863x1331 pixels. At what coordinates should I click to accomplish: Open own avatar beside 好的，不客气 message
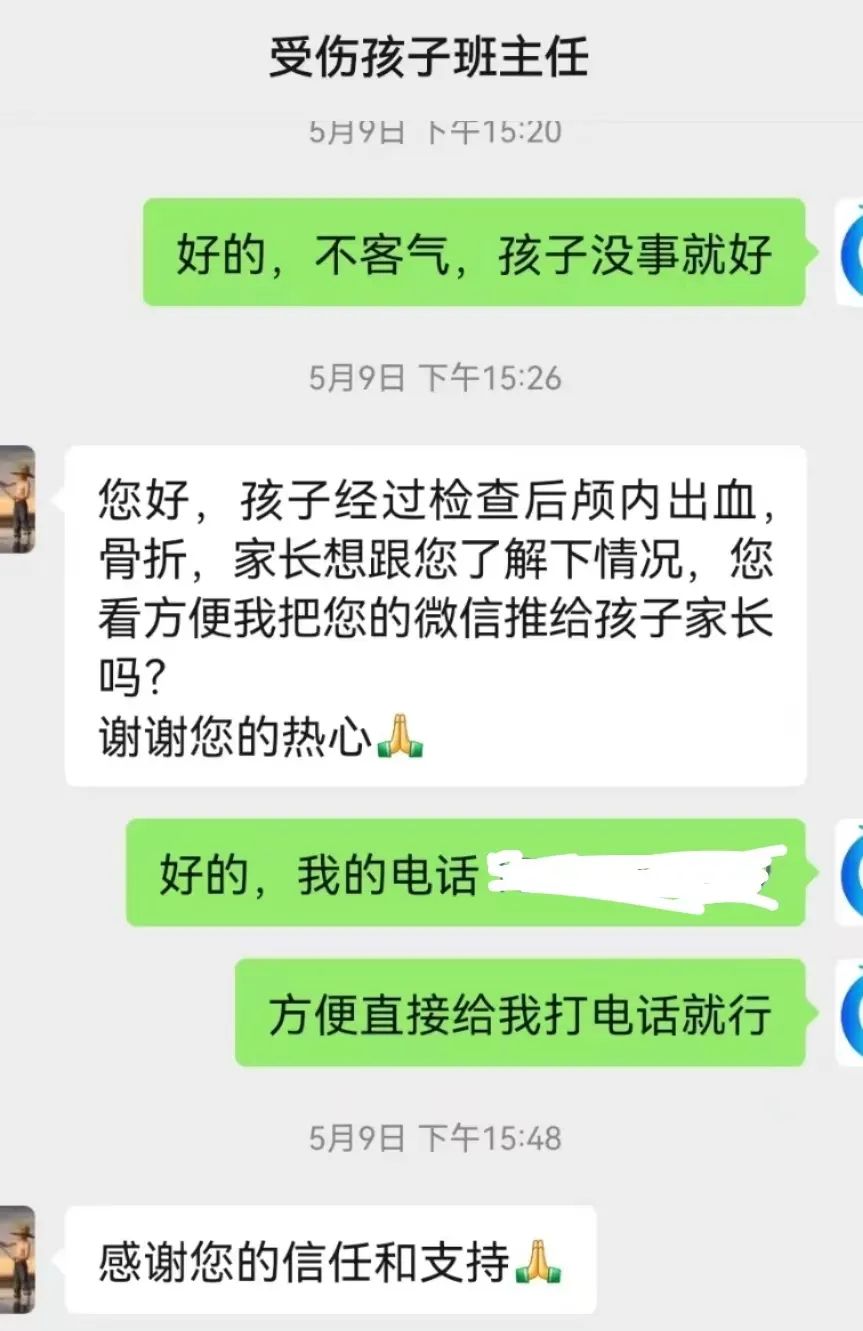point(849,252)
